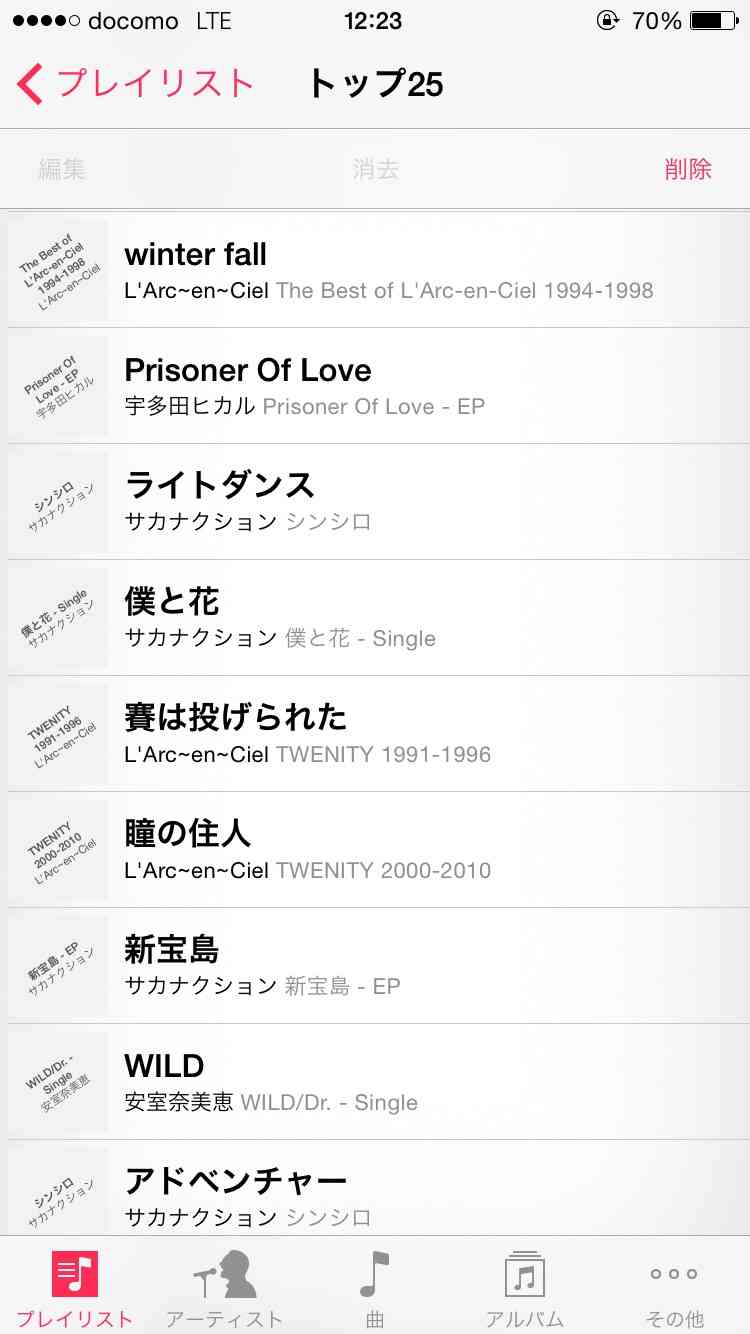Select the track 瞳の住人 by L'Arc~en~Ciel

coord(375,850)
